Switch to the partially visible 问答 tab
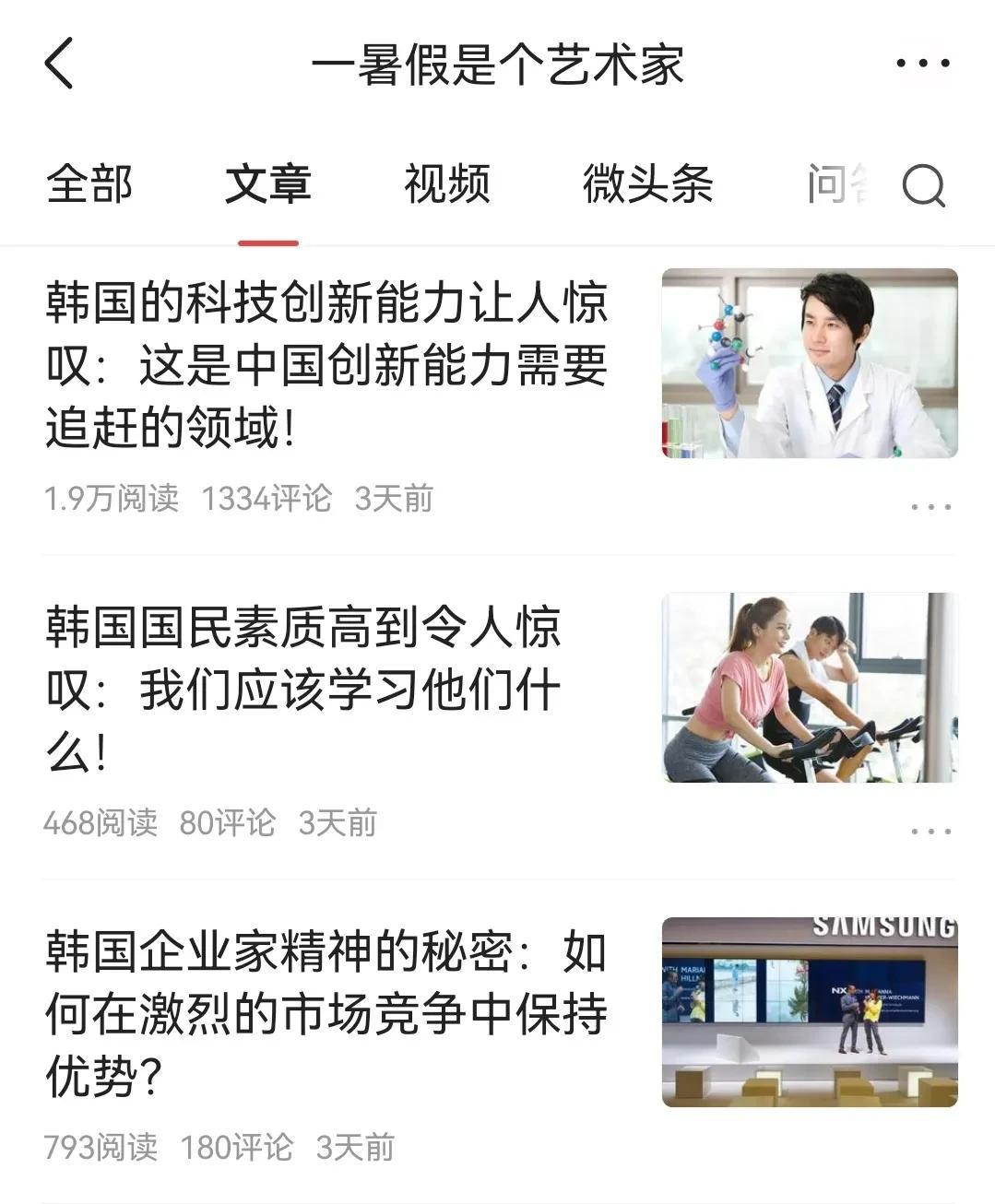 (x=835, y=183)
